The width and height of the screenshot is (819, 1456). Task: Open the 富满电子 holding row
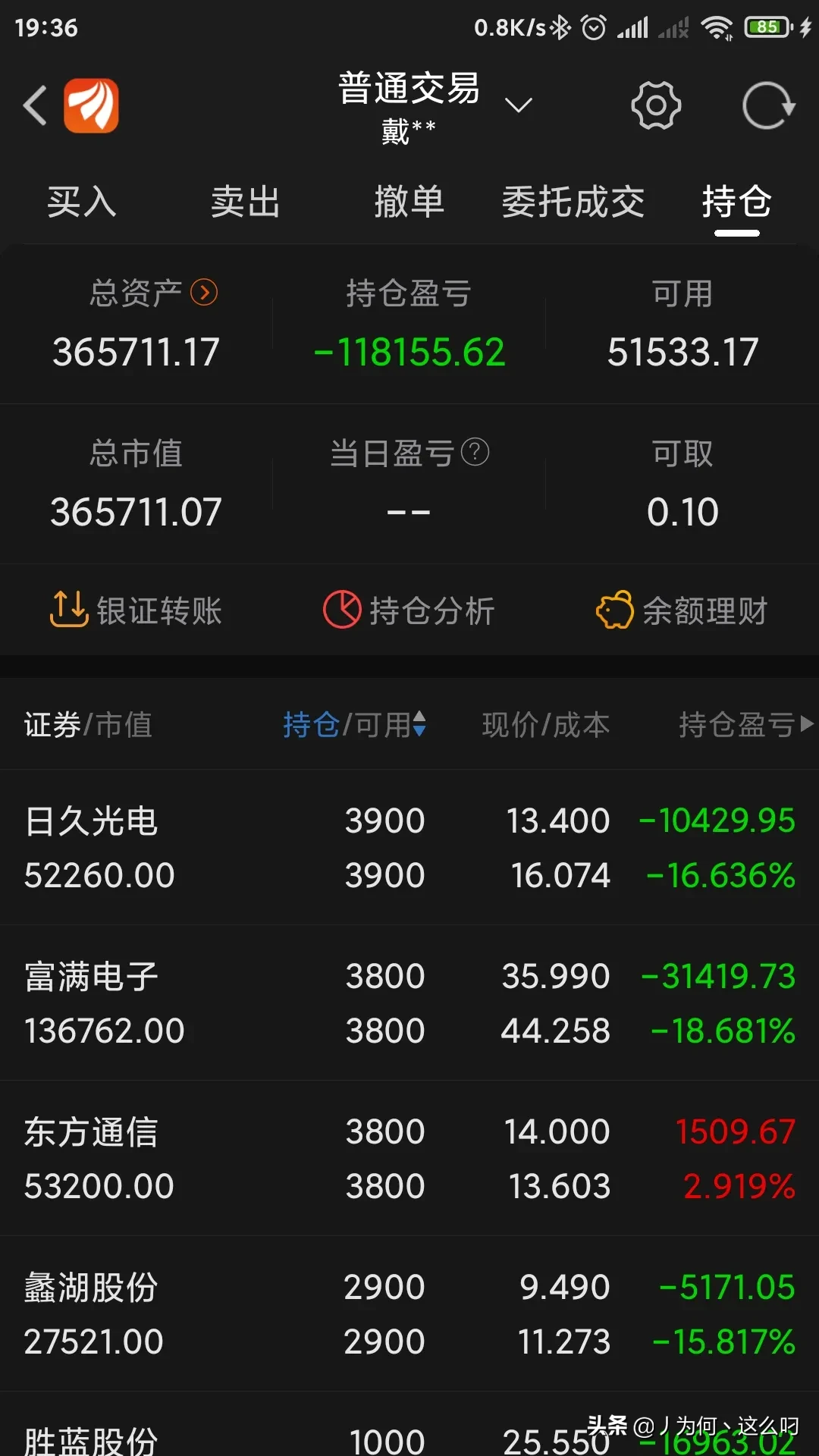click(x=409, y=1003)
